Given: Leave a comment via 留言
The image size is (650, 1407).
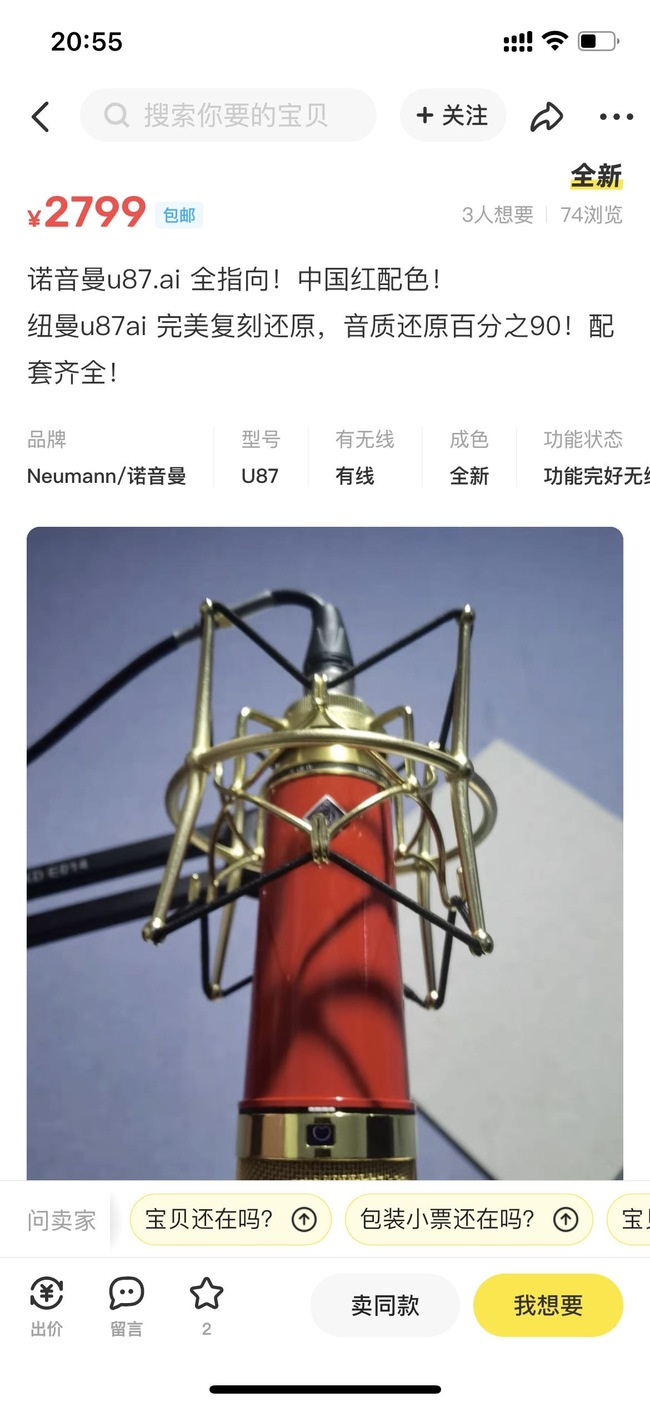Looking at the screenshot, I should [126, 1305].
